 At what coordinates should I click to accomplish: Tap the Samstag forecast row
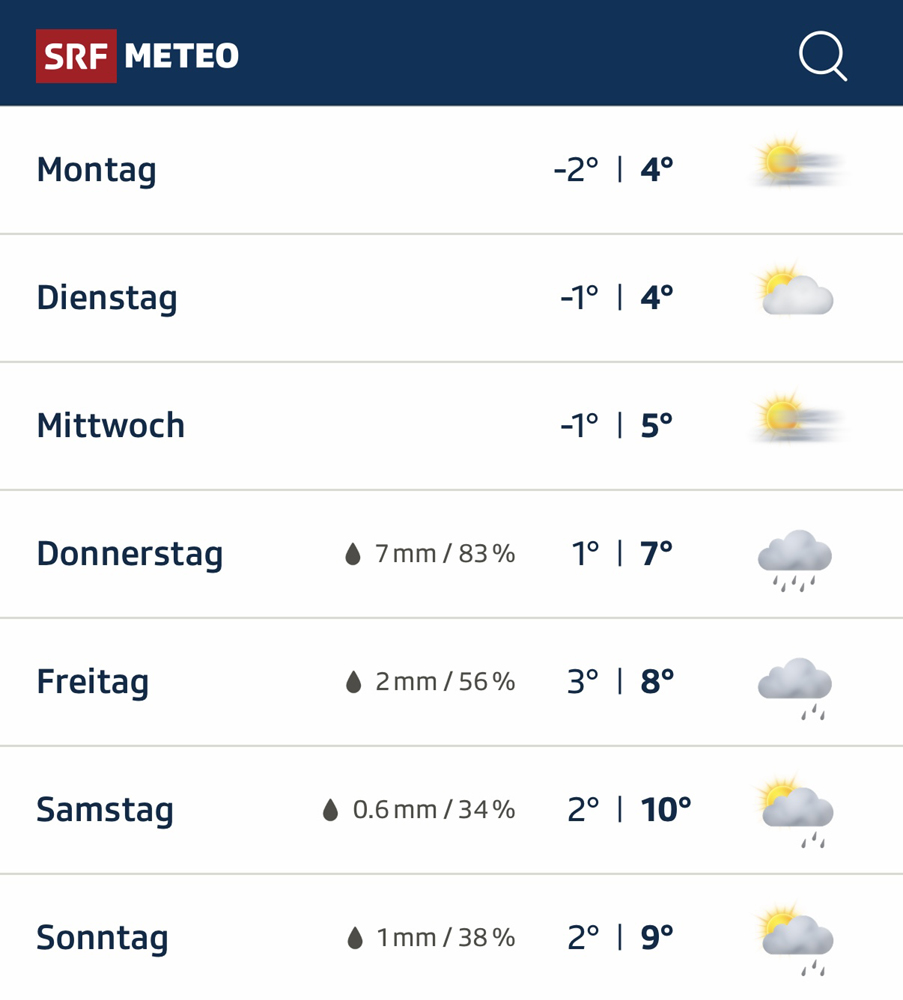450,810
